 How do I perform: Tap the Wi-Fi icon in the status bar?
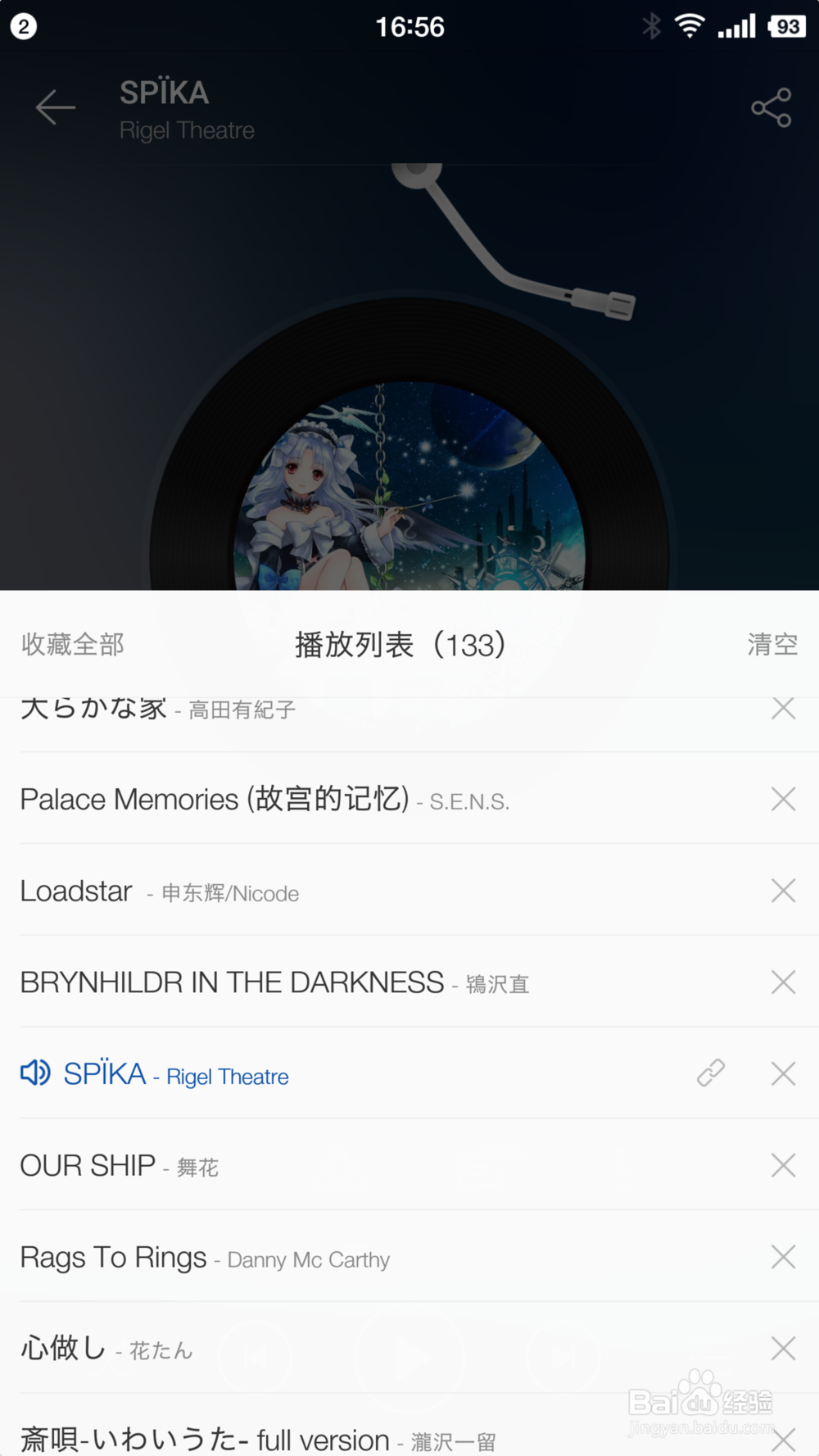(689, 25)
